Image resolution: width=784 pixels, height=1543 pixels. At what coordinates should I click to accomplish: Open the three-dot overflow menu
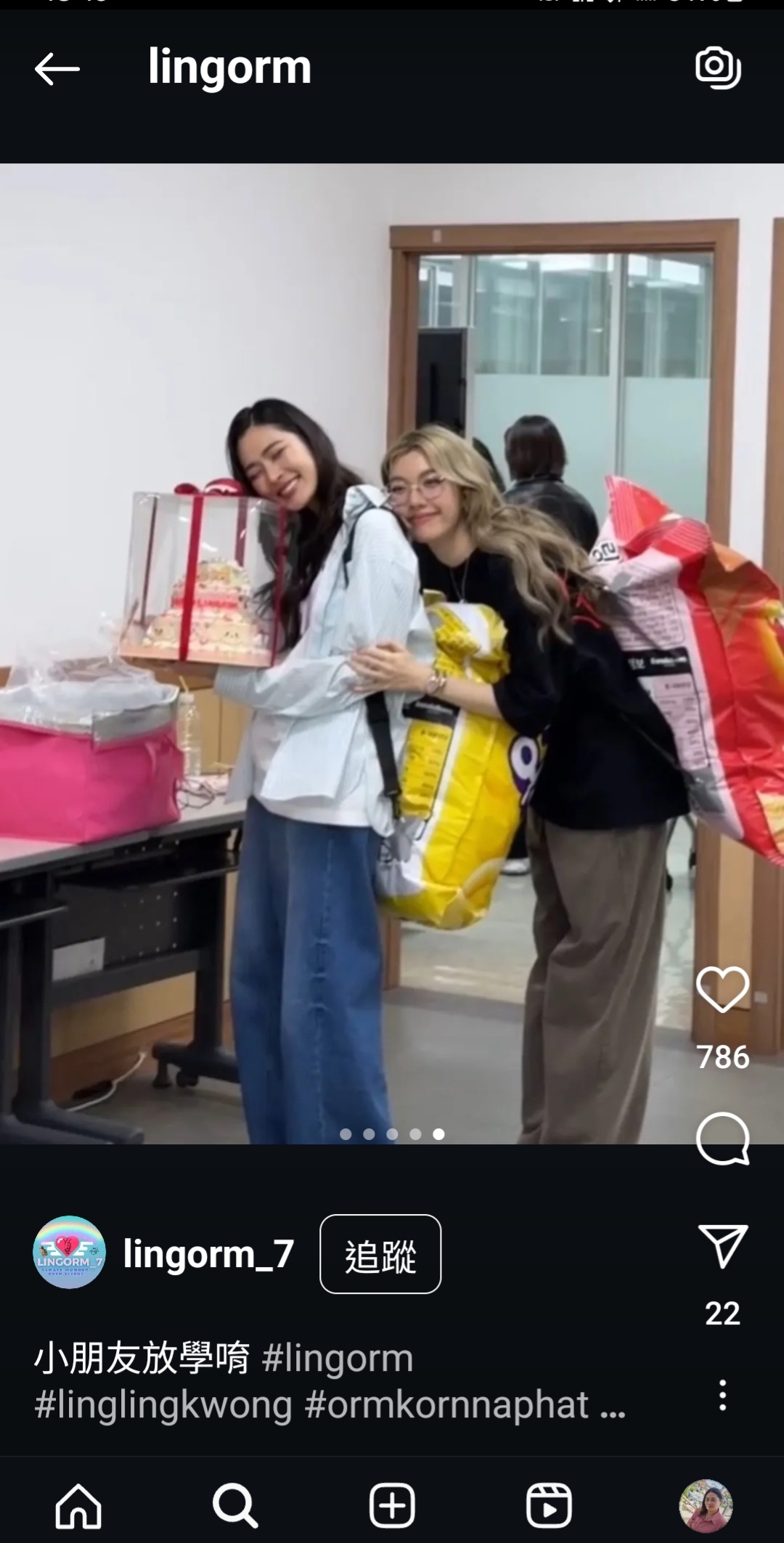722,1396
